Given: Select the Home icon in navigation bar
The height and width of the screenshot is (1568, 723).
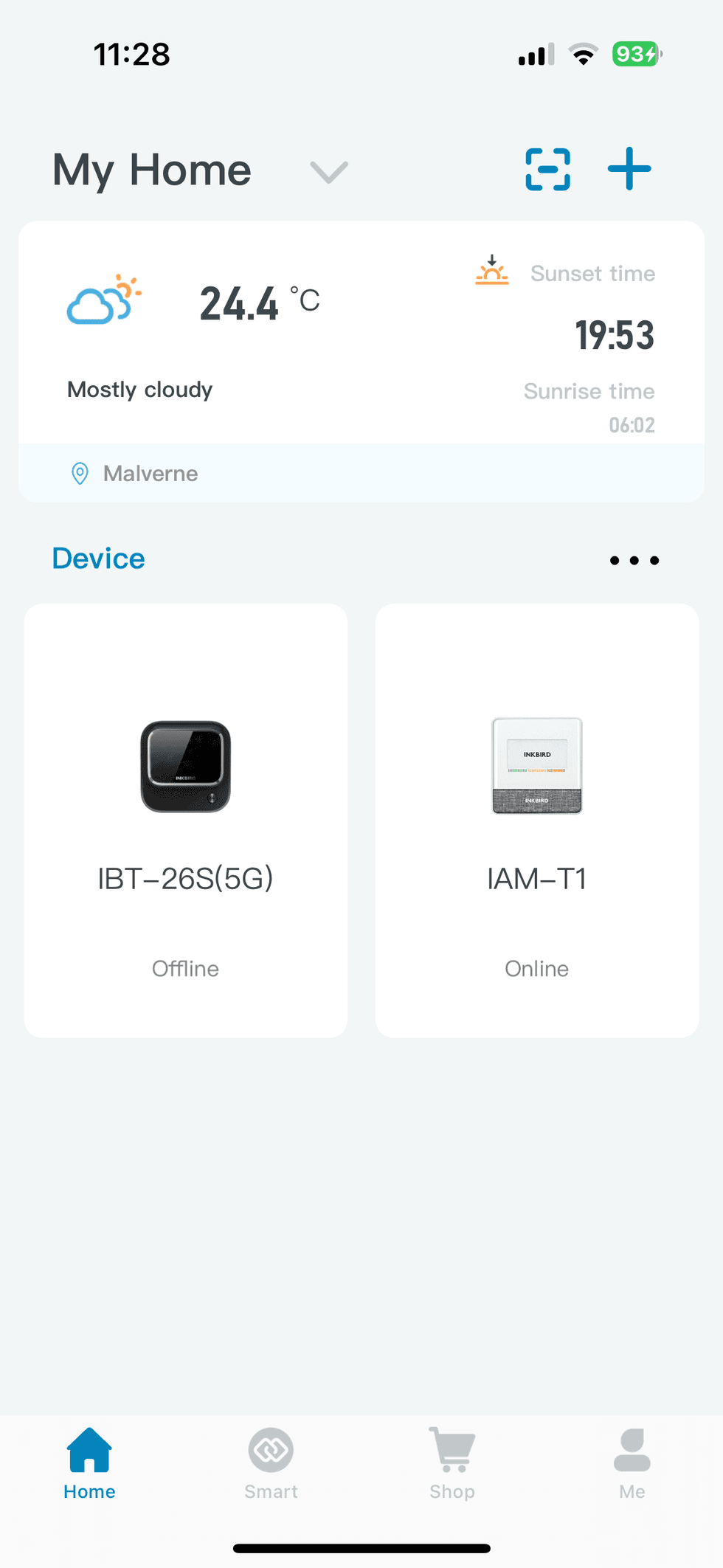Looking at the screenshot, I should point(89,1449).
